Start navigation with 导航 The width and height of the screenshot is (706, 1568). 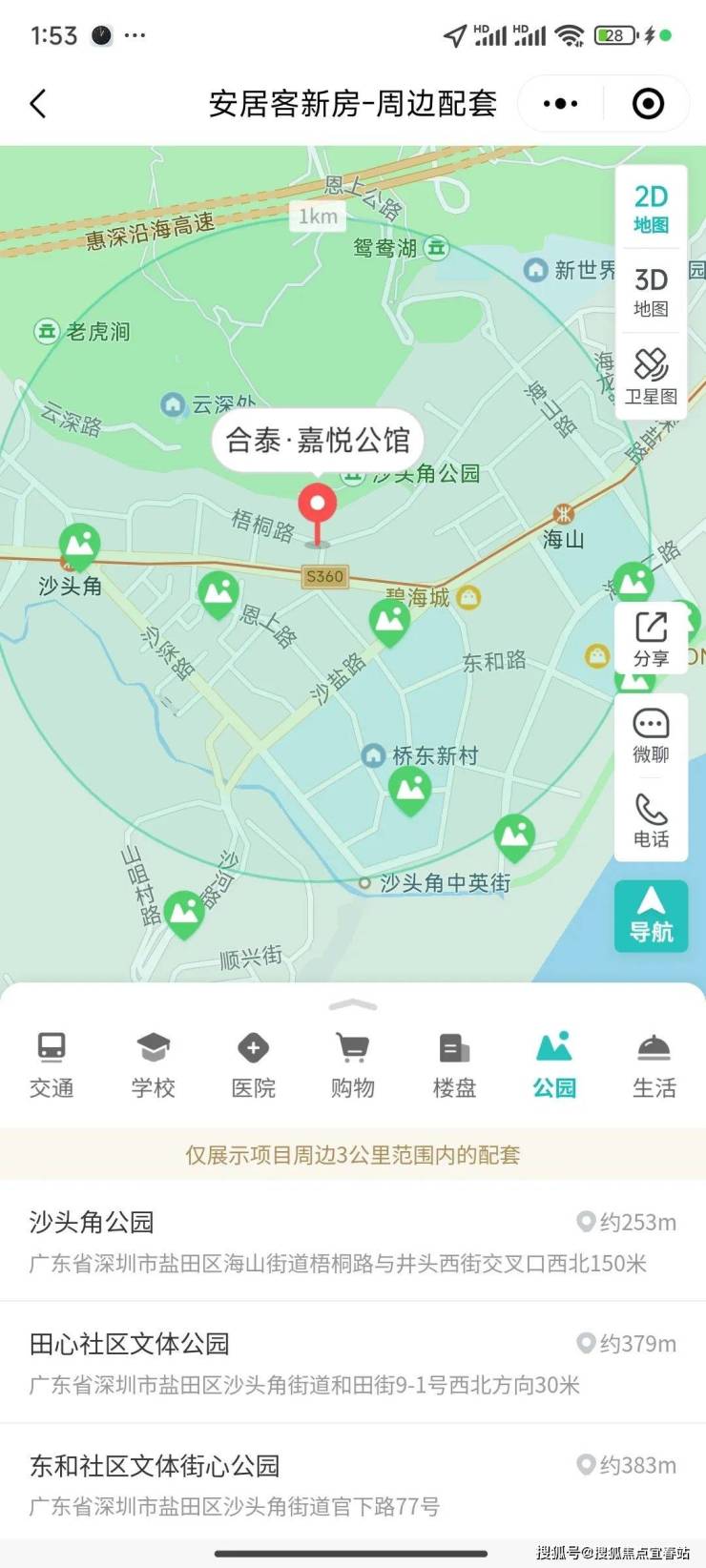(x=651, y=915)
